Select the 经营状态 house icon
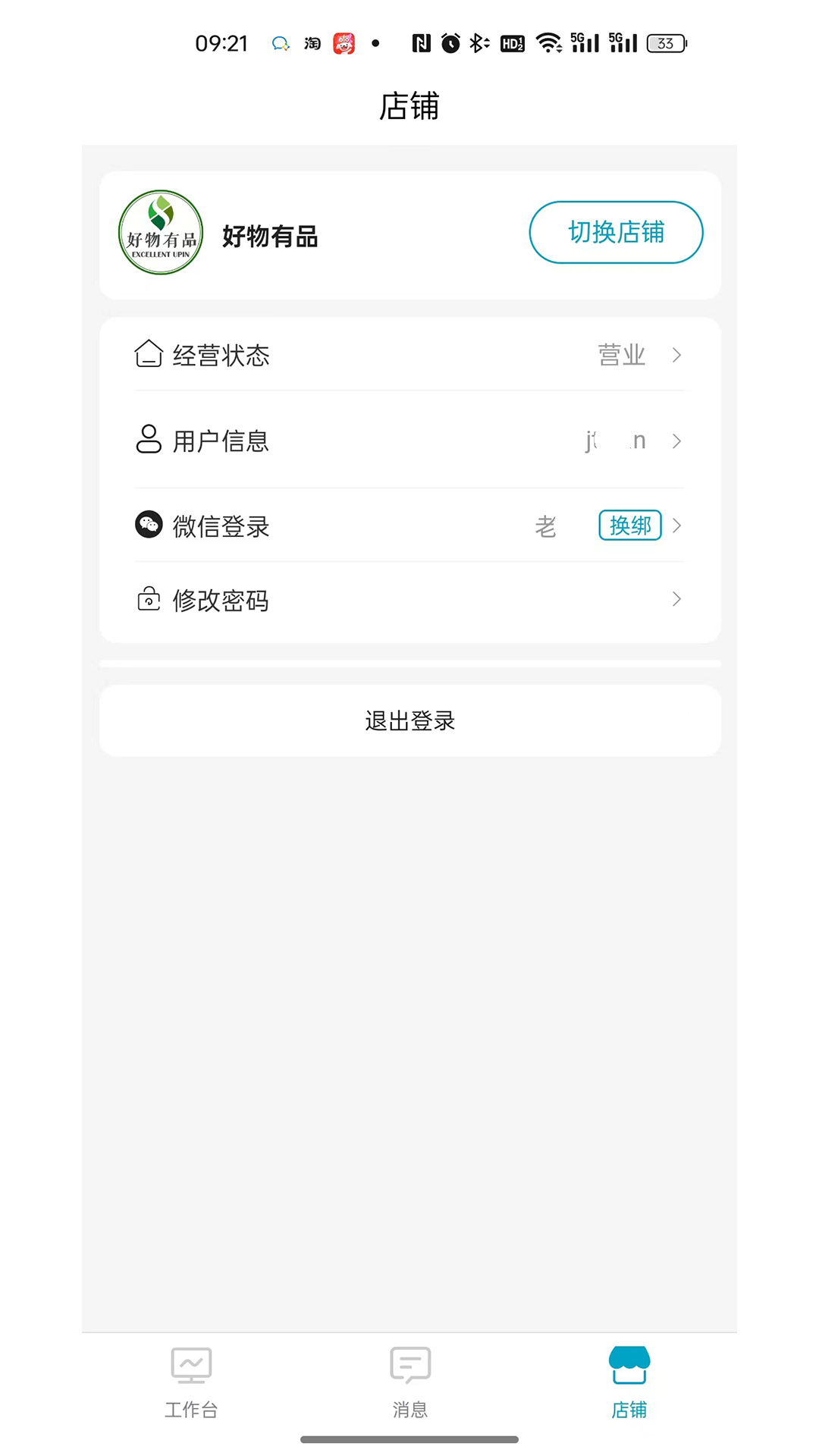819x1456 pixels. pos(148,354)
